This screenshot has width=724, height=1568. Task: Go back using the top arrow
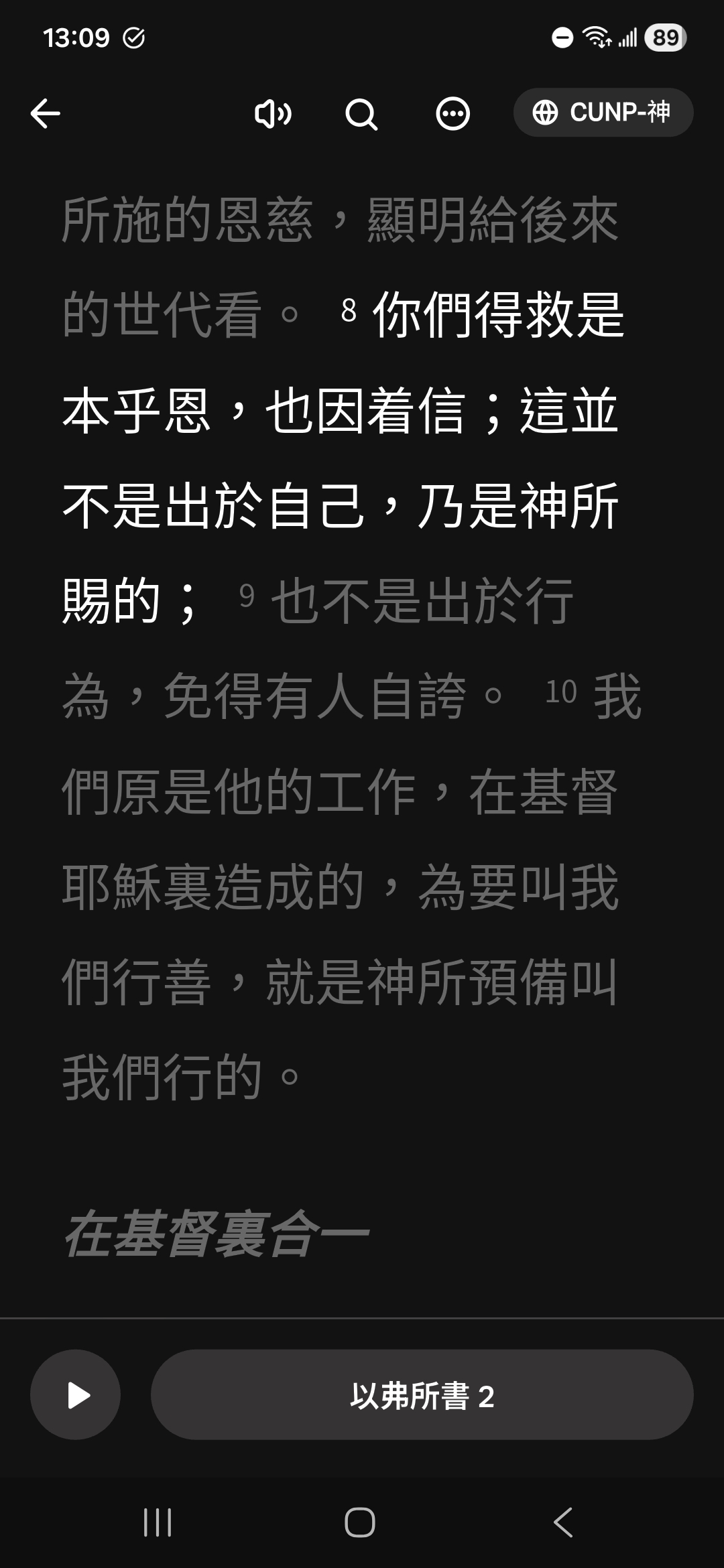point(46,113)
